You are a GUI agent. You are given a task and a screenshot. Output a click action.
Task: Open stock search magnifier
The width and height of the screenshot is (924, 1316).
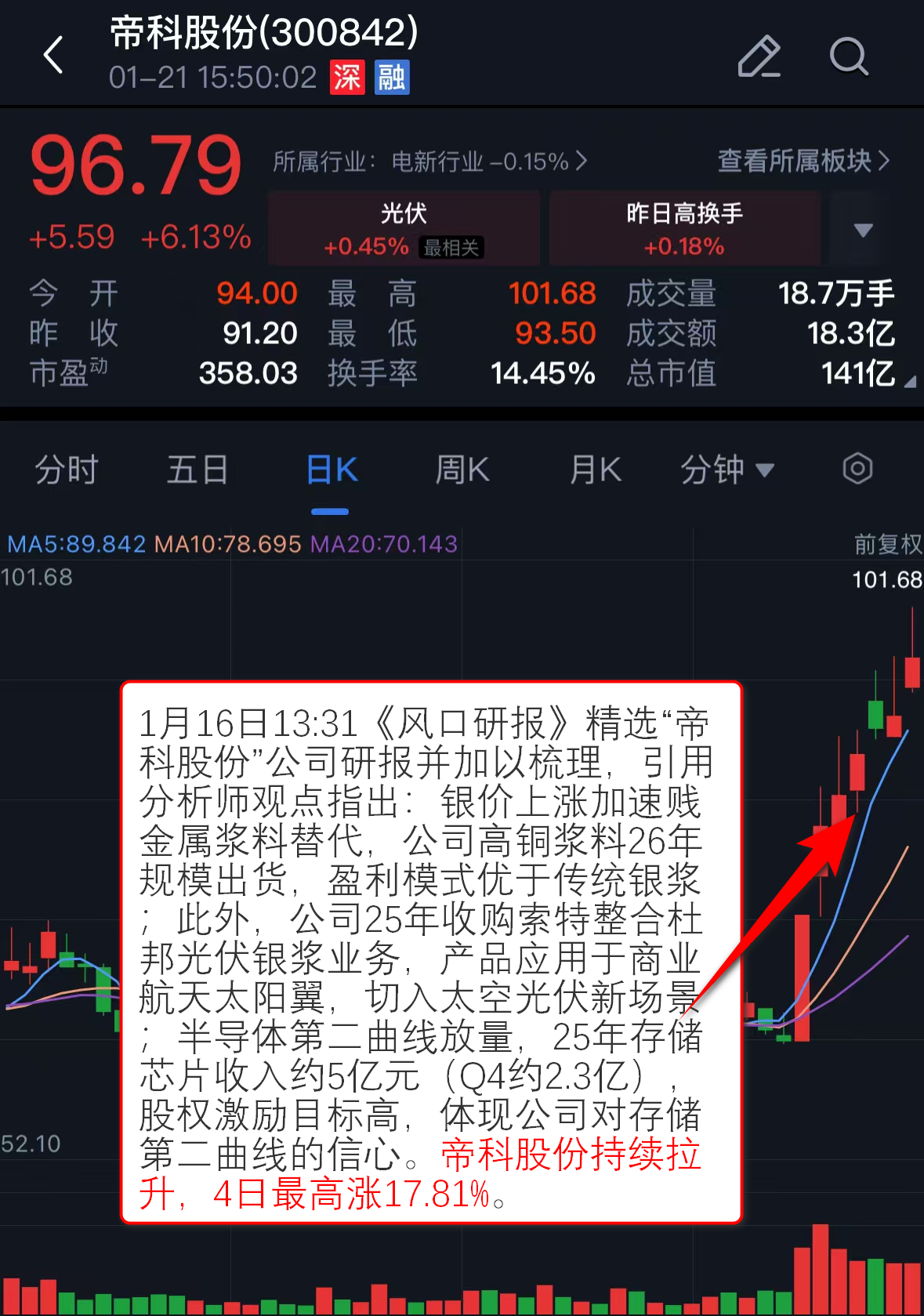pyautogui.click(x=849, y=56)
